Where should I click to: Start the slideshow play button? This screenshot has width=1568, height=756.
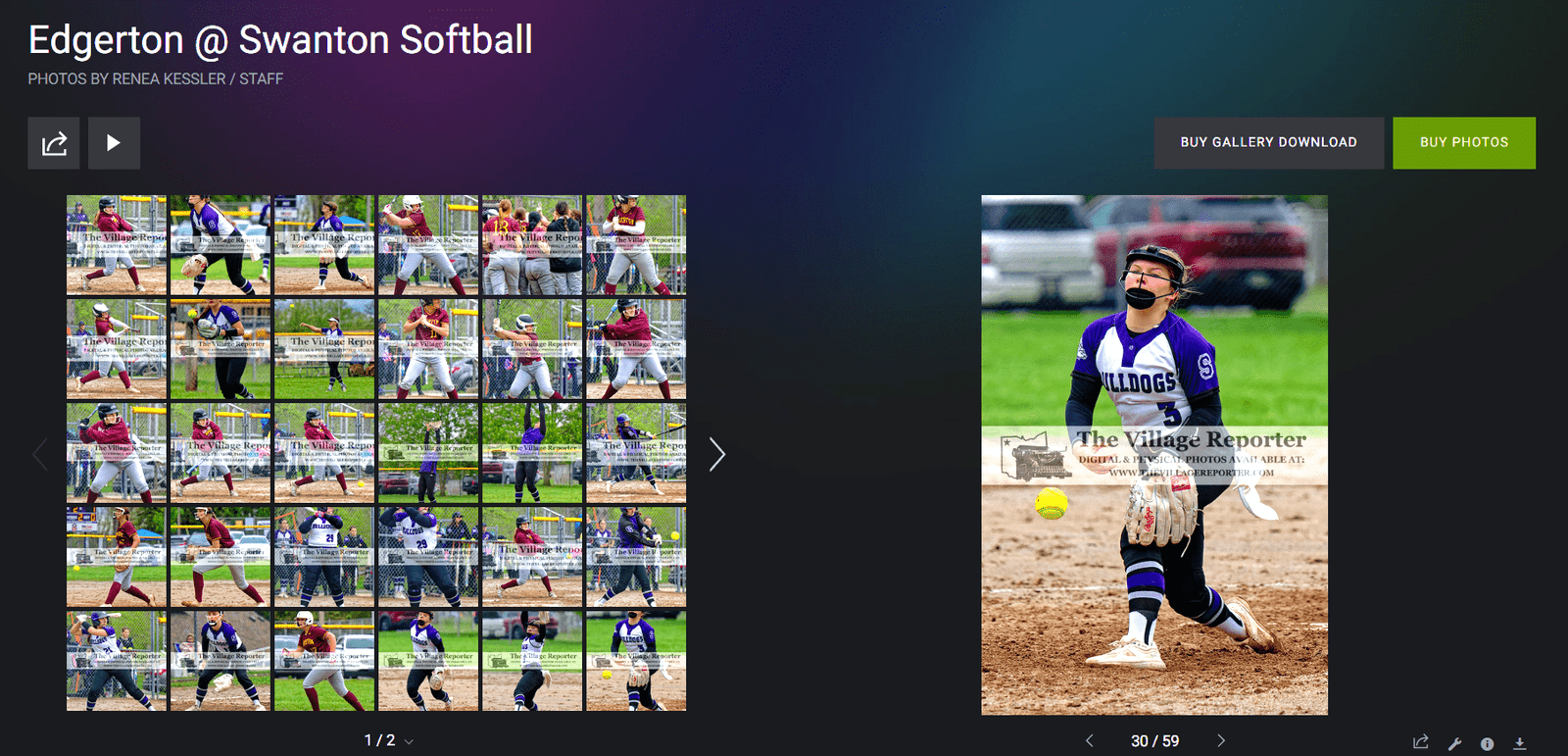(x=114, y=143)
